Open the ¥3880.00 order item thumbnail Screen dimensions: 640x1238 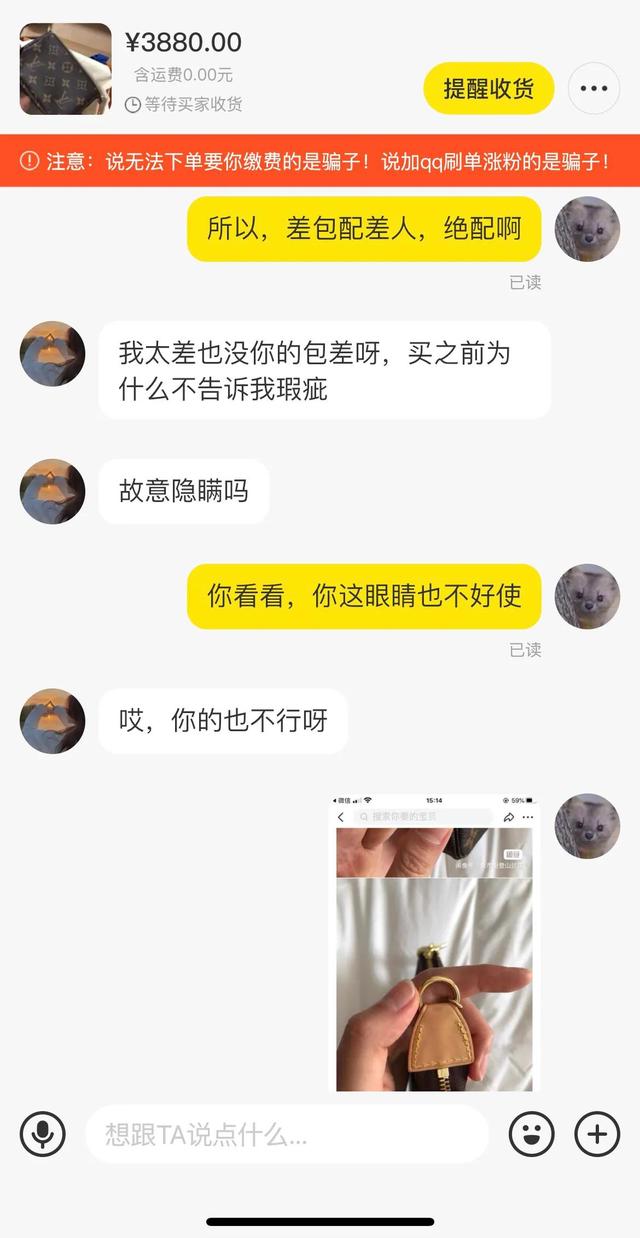(x=66, y=69)
